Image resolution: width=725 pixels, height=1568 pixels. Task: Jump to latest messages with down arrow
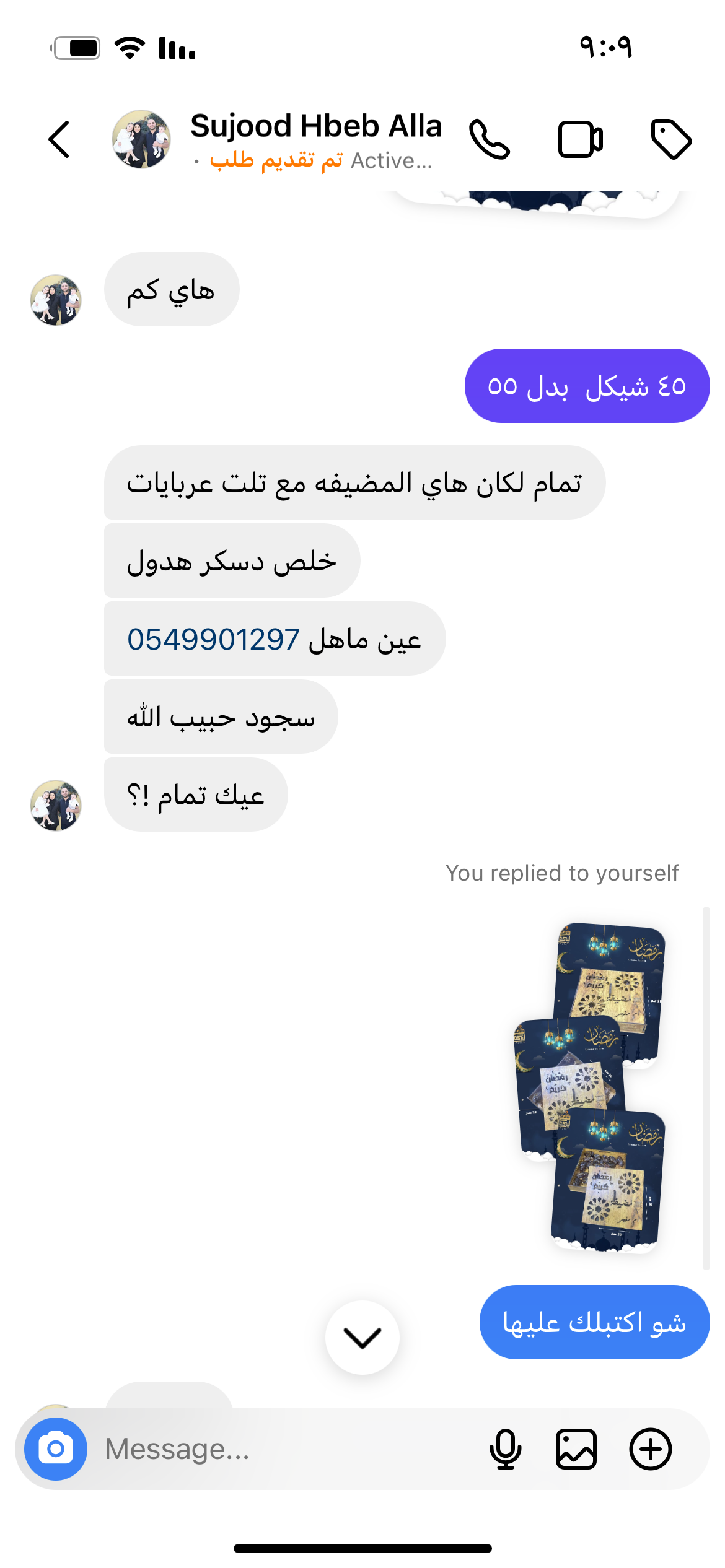click(362, 1338)
